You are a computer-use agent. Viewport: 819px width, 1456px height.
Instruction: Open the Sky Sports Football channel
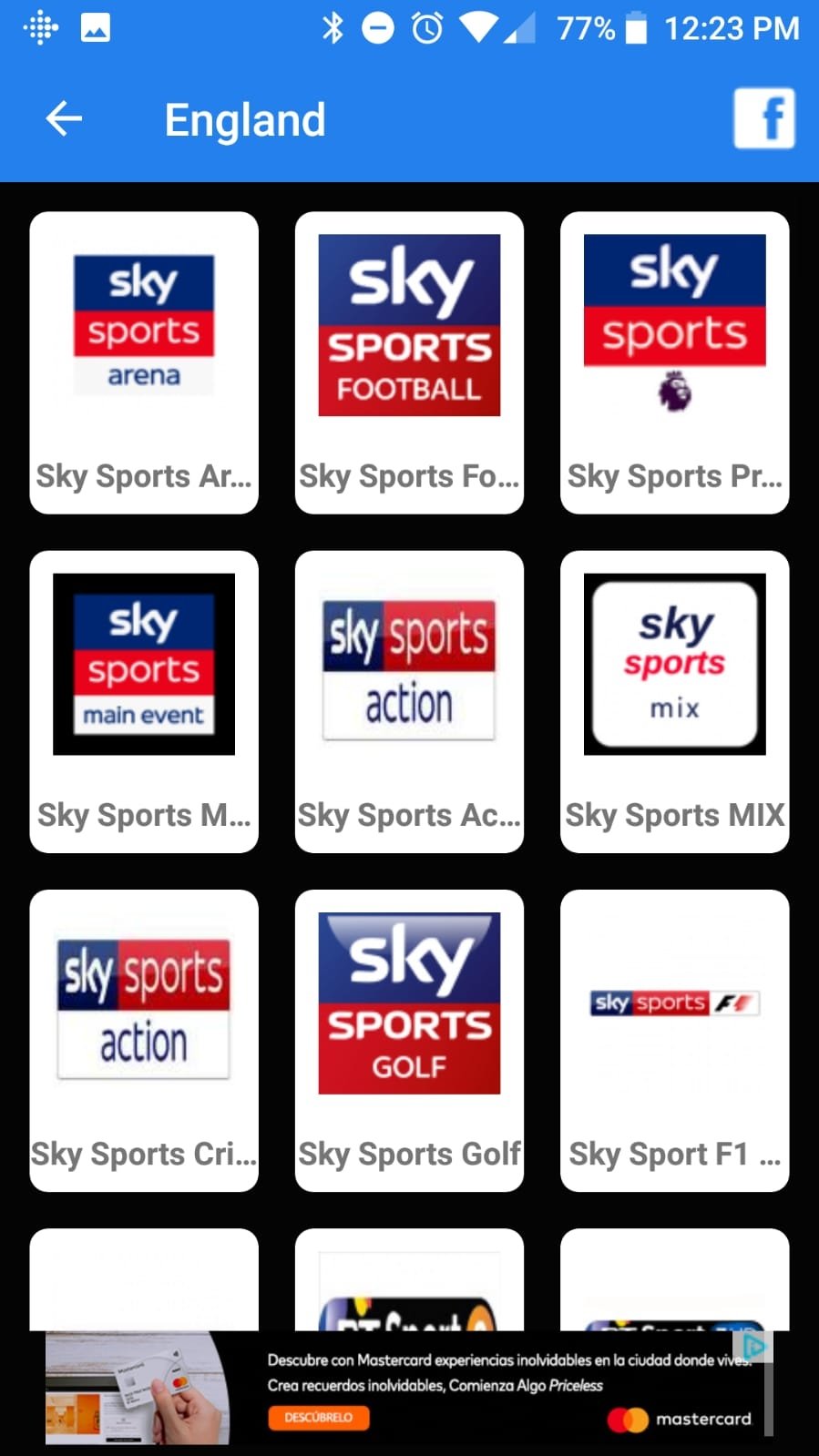pyautogui.click(x=409, y=363)
